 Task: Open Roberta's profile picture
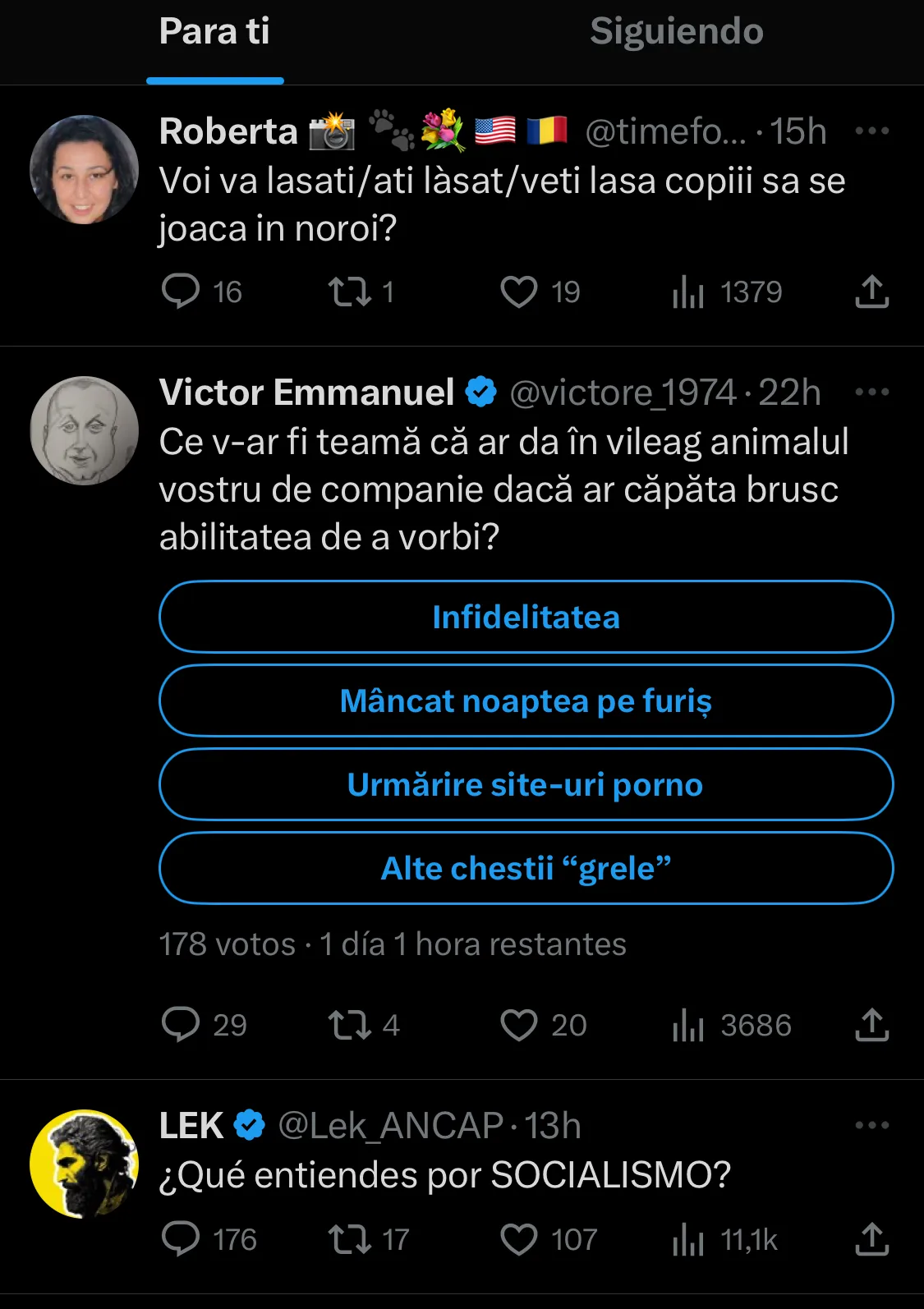click(84, 168)
